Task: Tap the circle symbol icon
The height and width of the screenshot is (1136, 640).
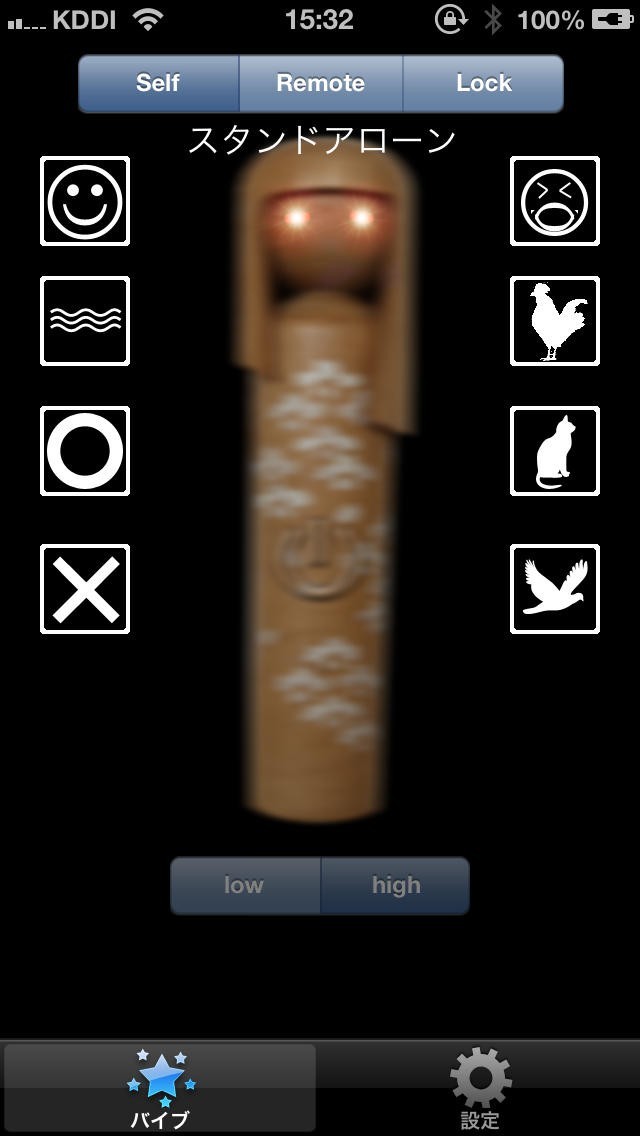Action: (x=85, y=451)
